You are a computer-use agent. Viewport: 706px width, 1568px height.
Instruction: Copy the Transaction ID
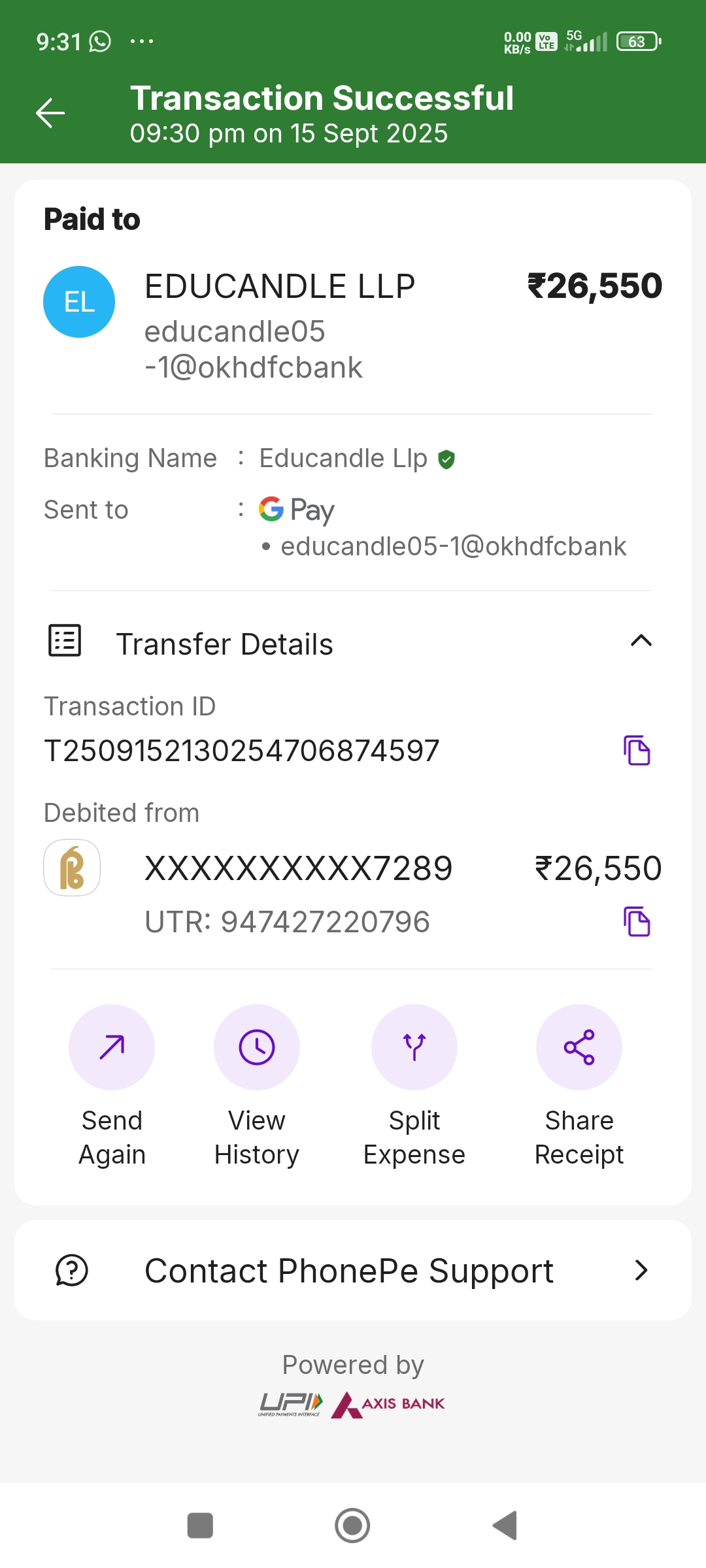(637, 750)
